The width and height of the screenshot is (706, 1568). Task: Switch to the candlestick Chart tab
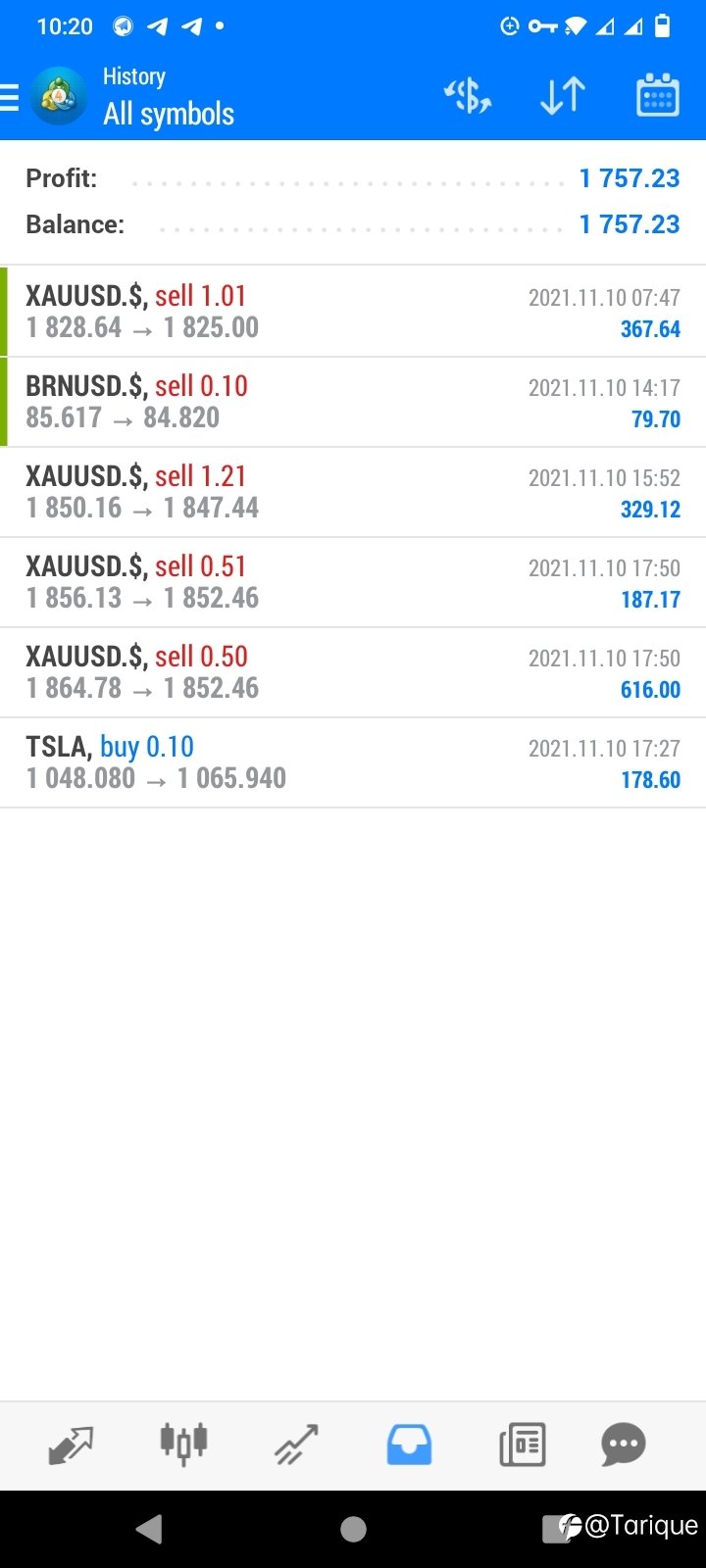(183, 1444)
